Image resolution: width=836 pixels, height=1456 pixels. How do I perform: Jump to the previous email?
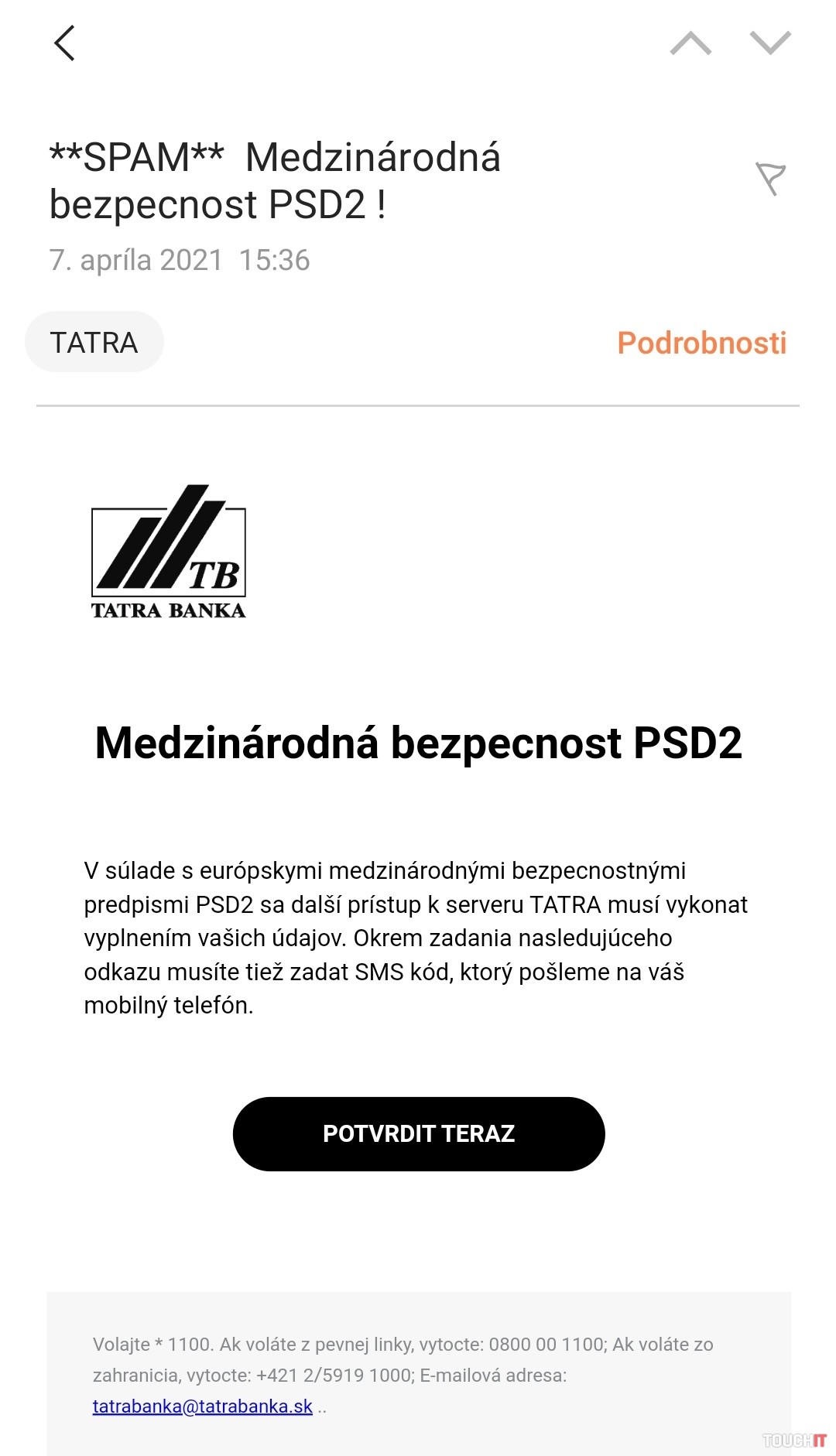pos(690,43)
